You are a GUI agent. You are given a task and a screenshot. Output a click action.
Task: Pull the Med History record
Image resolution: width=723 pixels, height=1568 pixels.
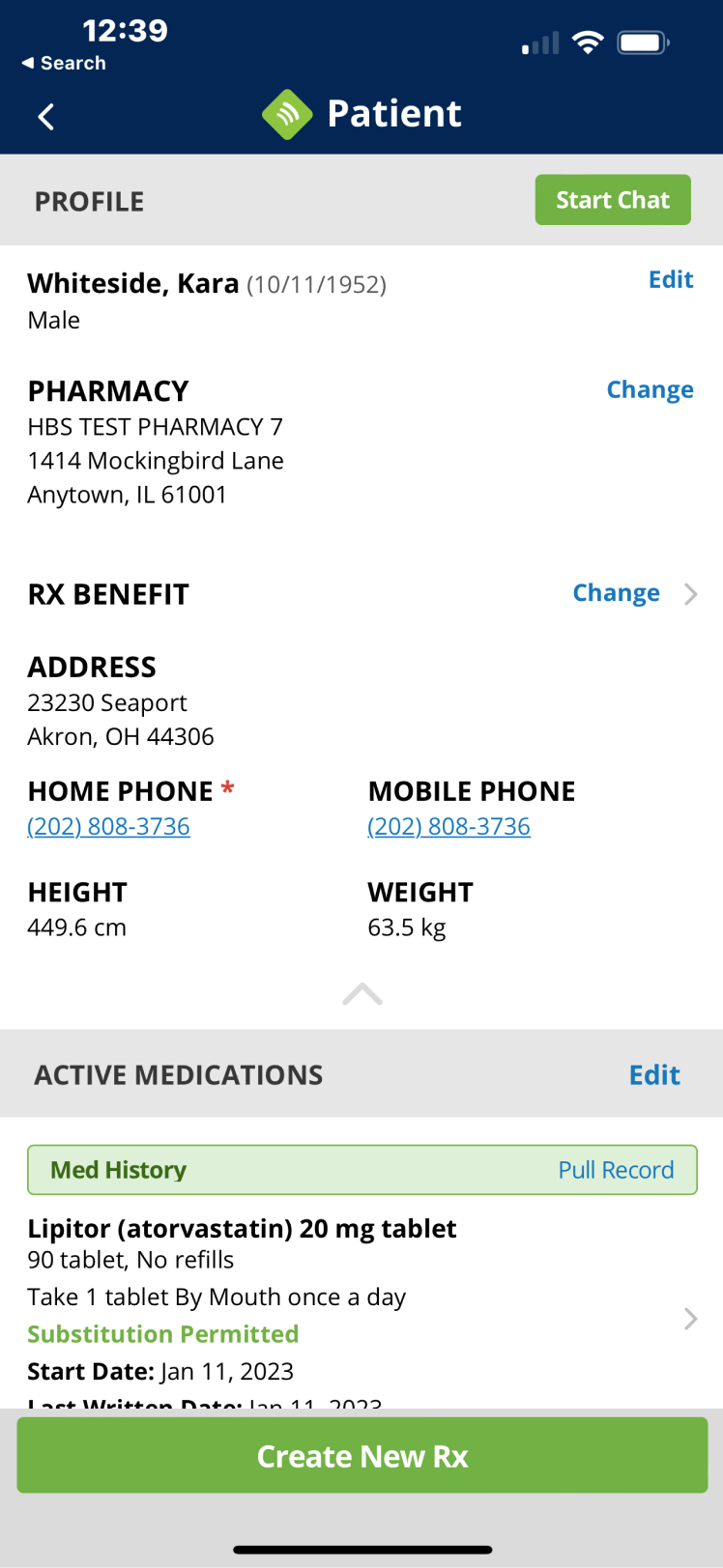616,1170
